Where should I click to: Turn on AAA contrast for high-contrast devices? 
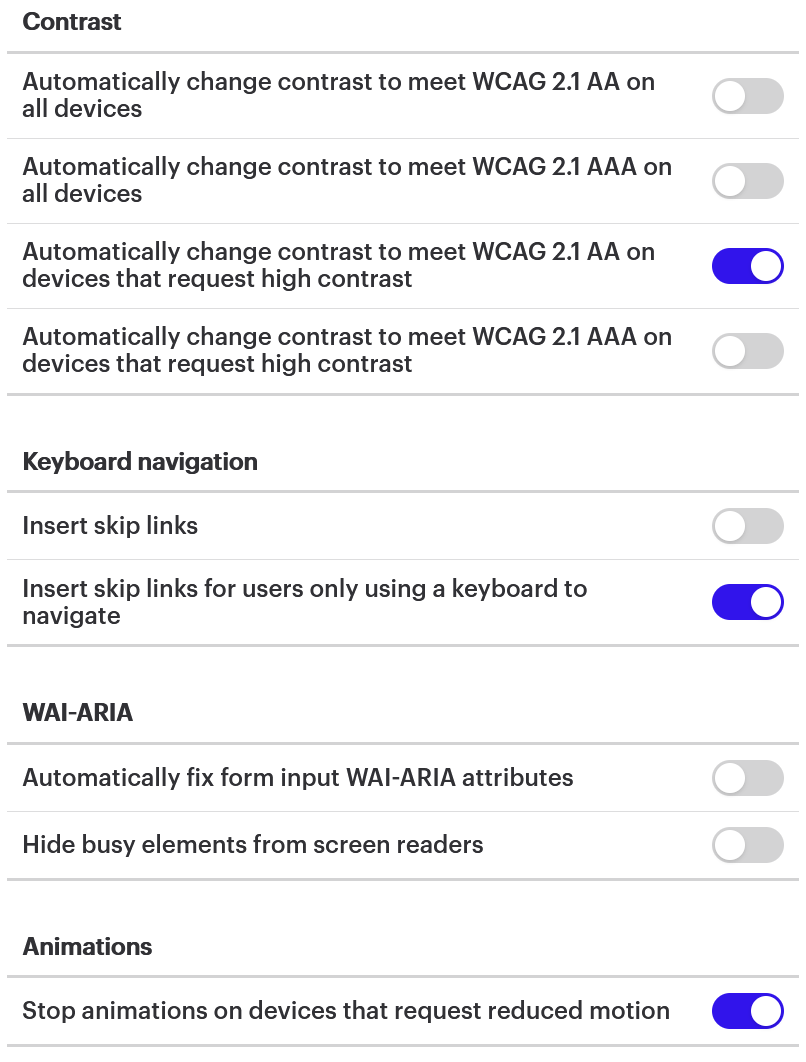(x=747, y=351)
